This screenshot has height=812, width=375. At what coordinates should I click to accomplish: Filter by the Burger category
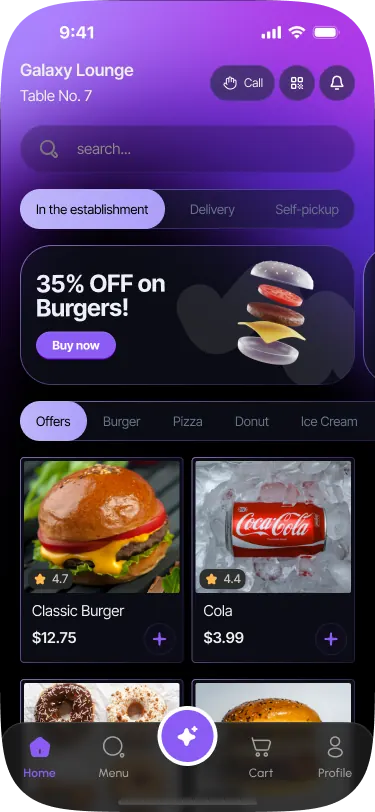pos(121,422)
